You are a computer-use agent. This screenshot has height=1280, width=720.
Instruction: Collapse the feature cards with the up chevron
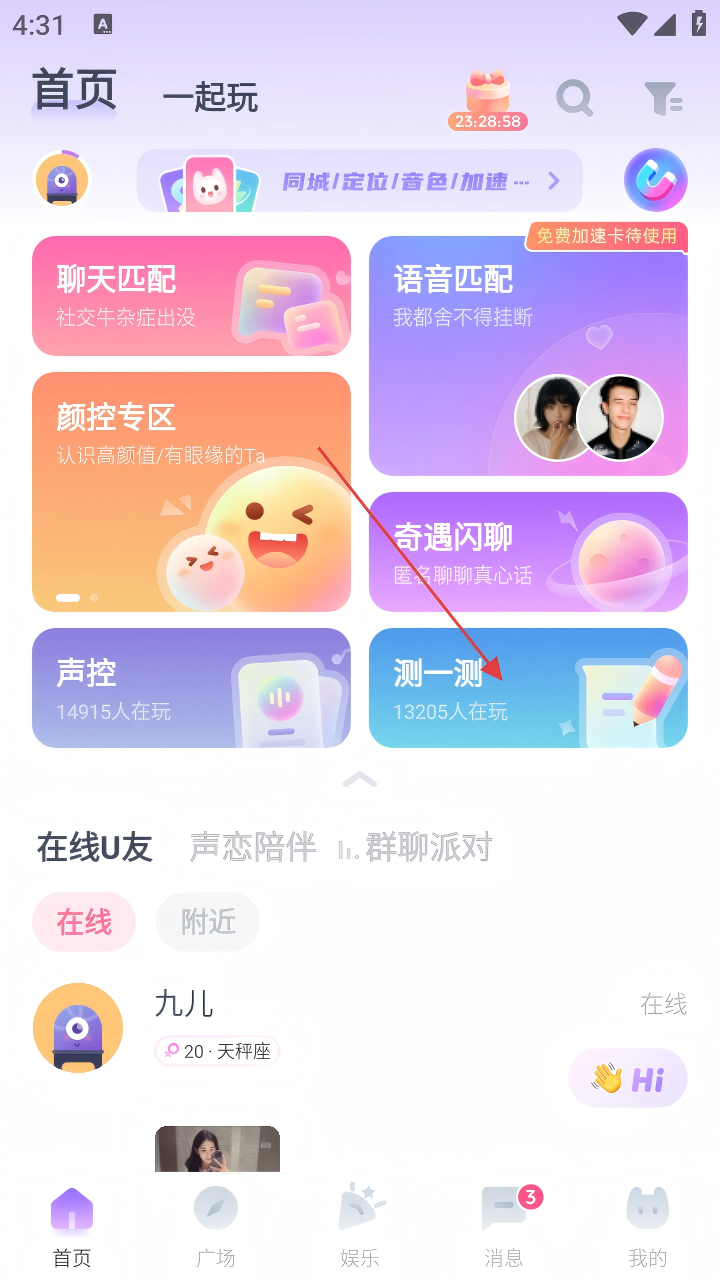[x=360, y=779]
